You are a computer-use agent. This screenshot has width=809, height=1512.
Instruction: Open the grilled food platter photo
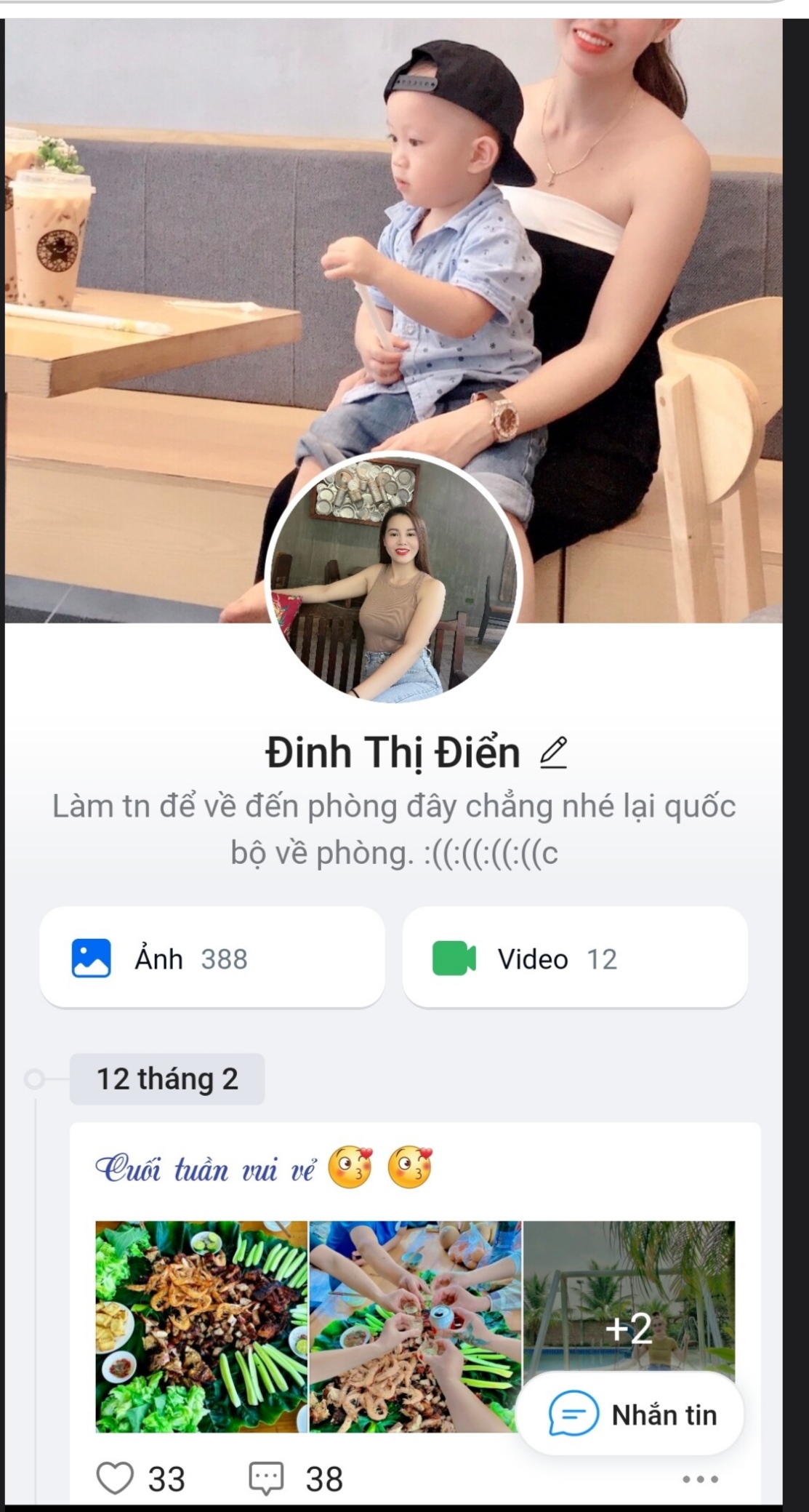coord(201,1326)
